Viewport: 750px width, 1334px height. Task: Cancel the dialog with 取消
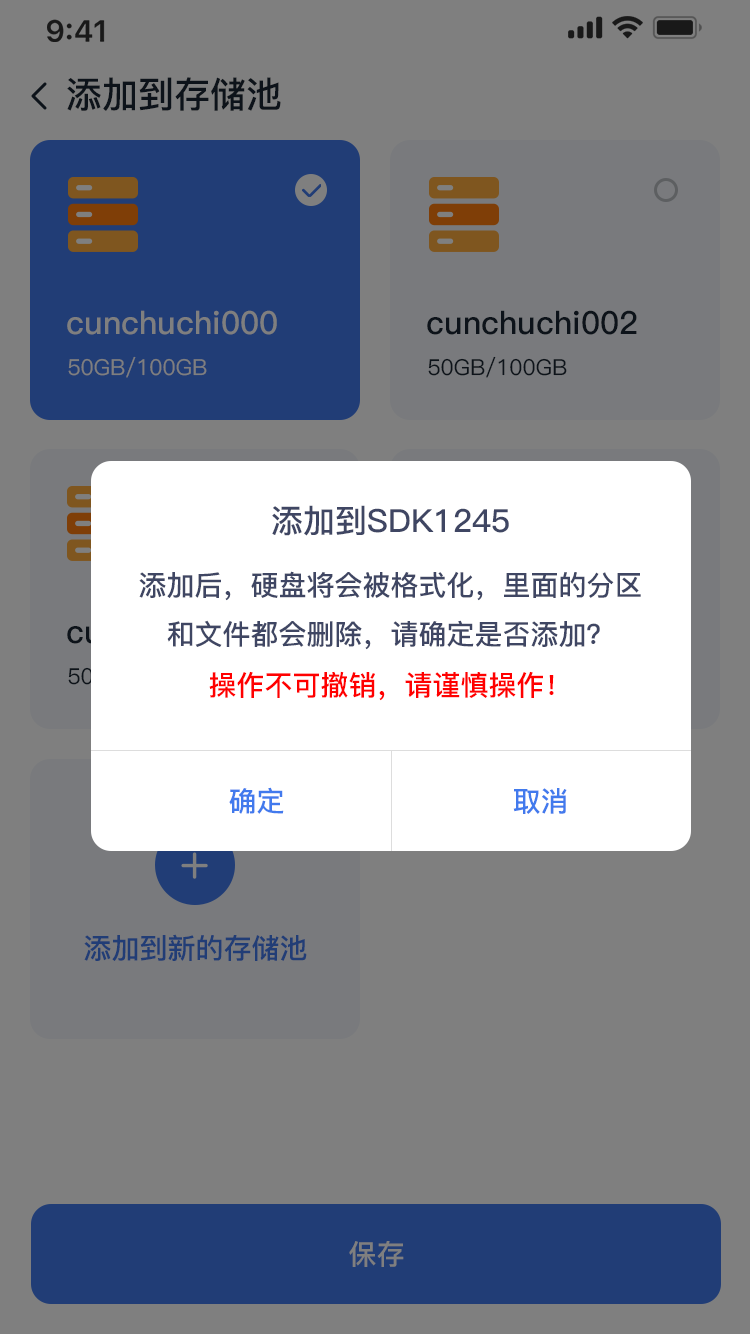[x=541, y=801]
